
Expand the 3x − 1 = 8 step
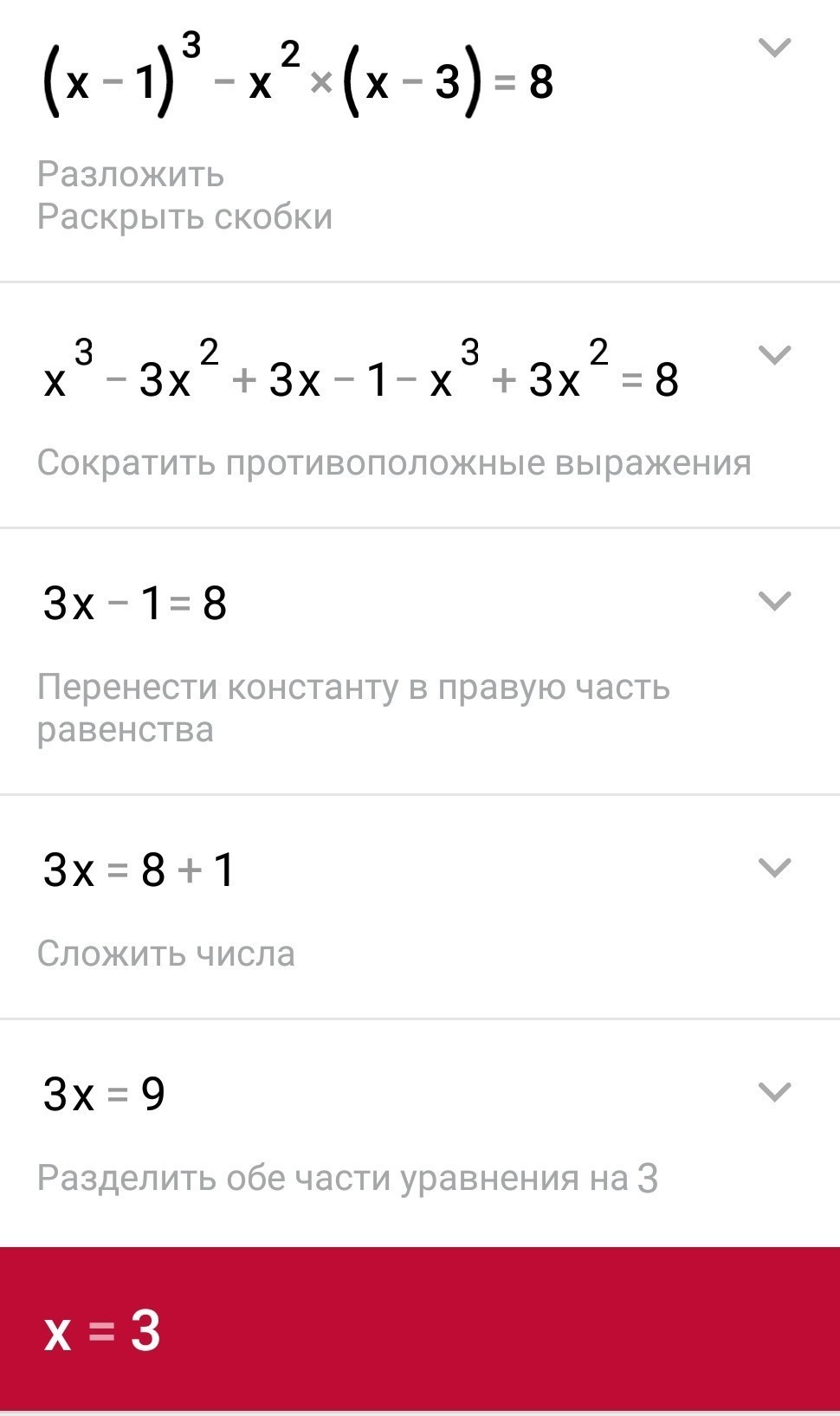(x=774, y=601)
